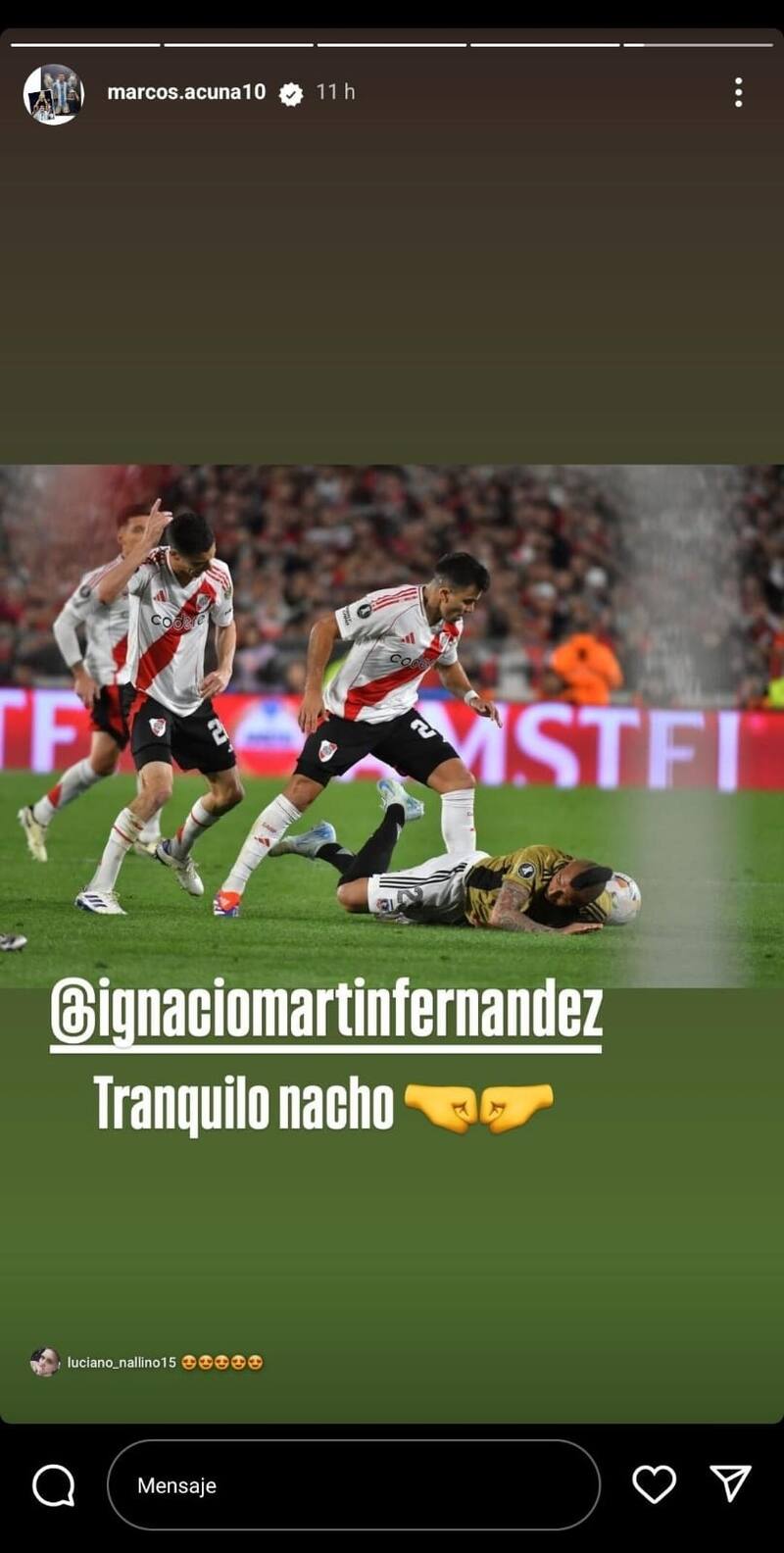Open the marcos.acuna10 username link

click(x=186, y=92)
